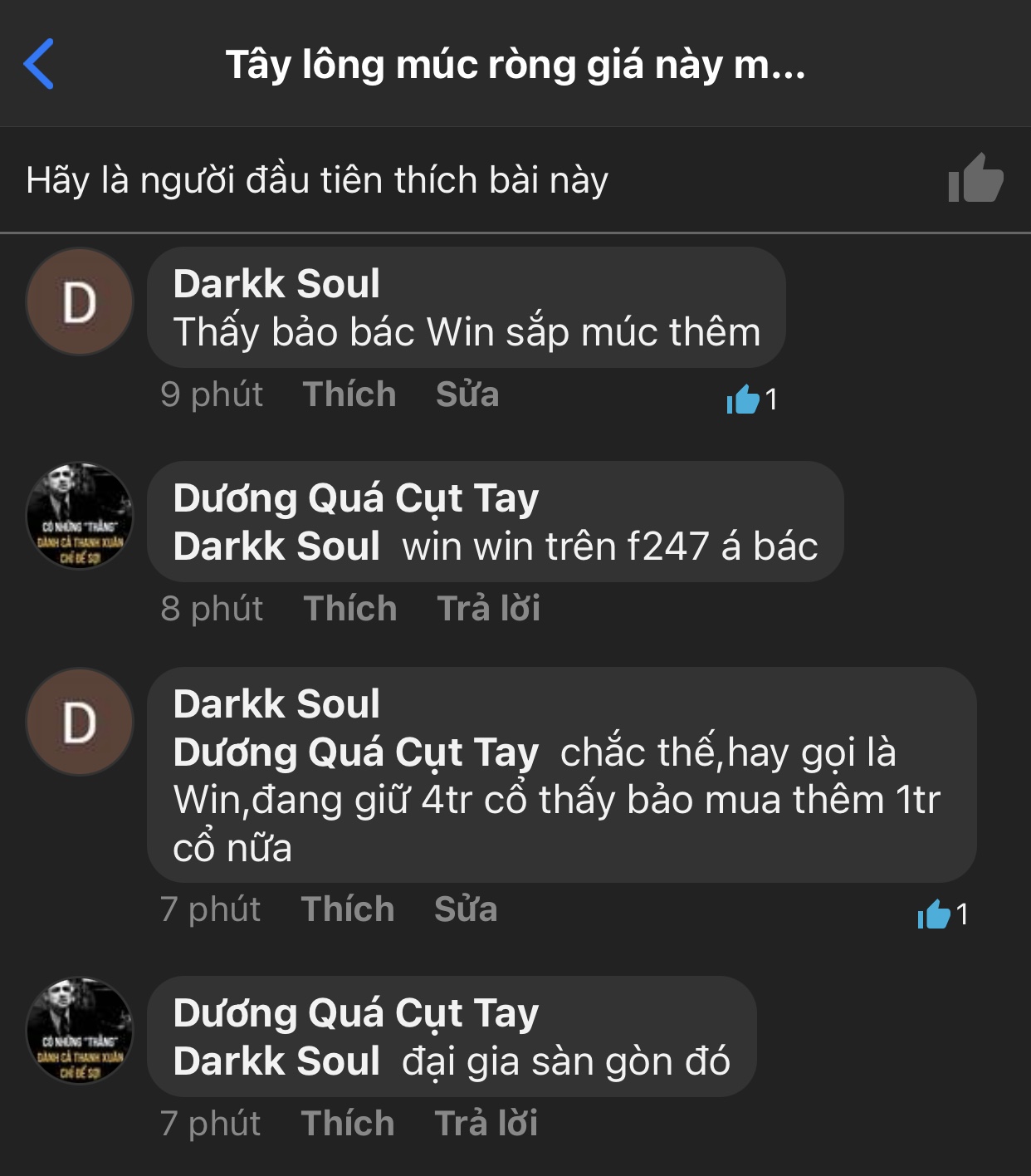The width and height of the screenshot is (1031, 1176).
Task: Go back using the blue arrow
Action: pyautogui.click(x=39, y=64)
